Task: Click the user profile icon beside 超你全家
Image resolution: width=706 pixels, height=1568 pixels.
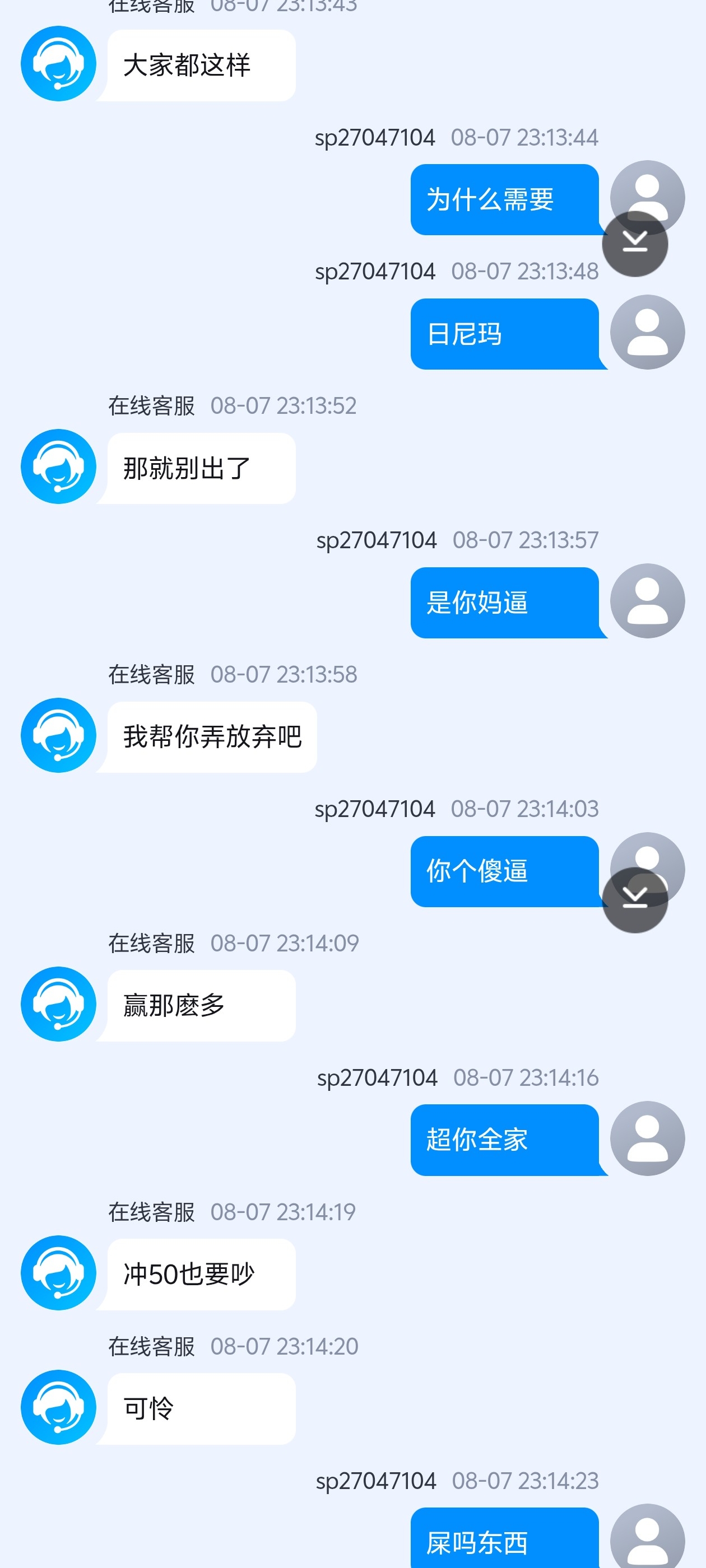Action: point(648,1140)
